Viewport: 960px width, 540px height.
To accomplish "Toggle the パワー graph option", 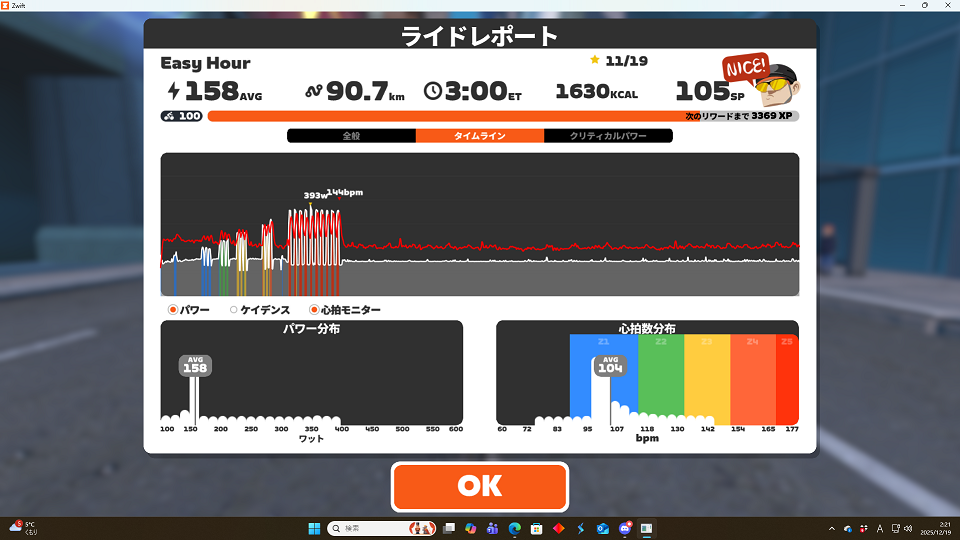I will click(x=174, y=310).
